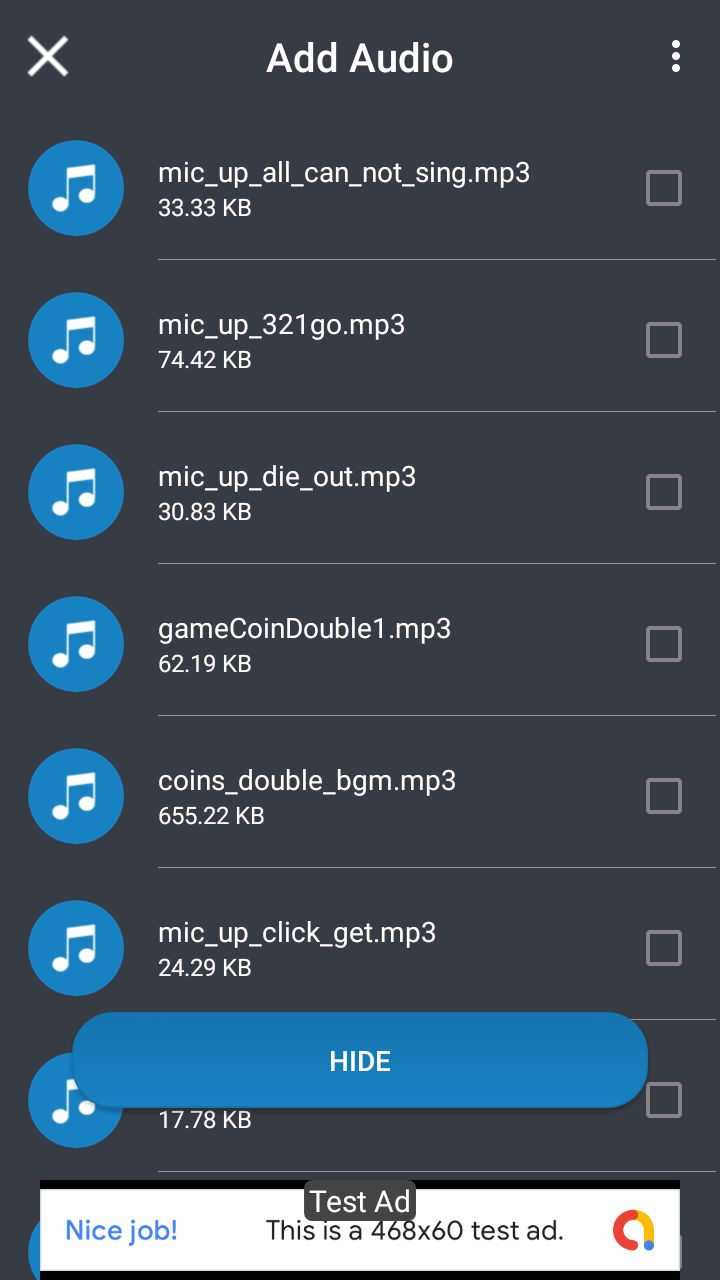
Task: Choose coins_double_bgm.mp3 via its checkbox
Action: coord(664,796)
